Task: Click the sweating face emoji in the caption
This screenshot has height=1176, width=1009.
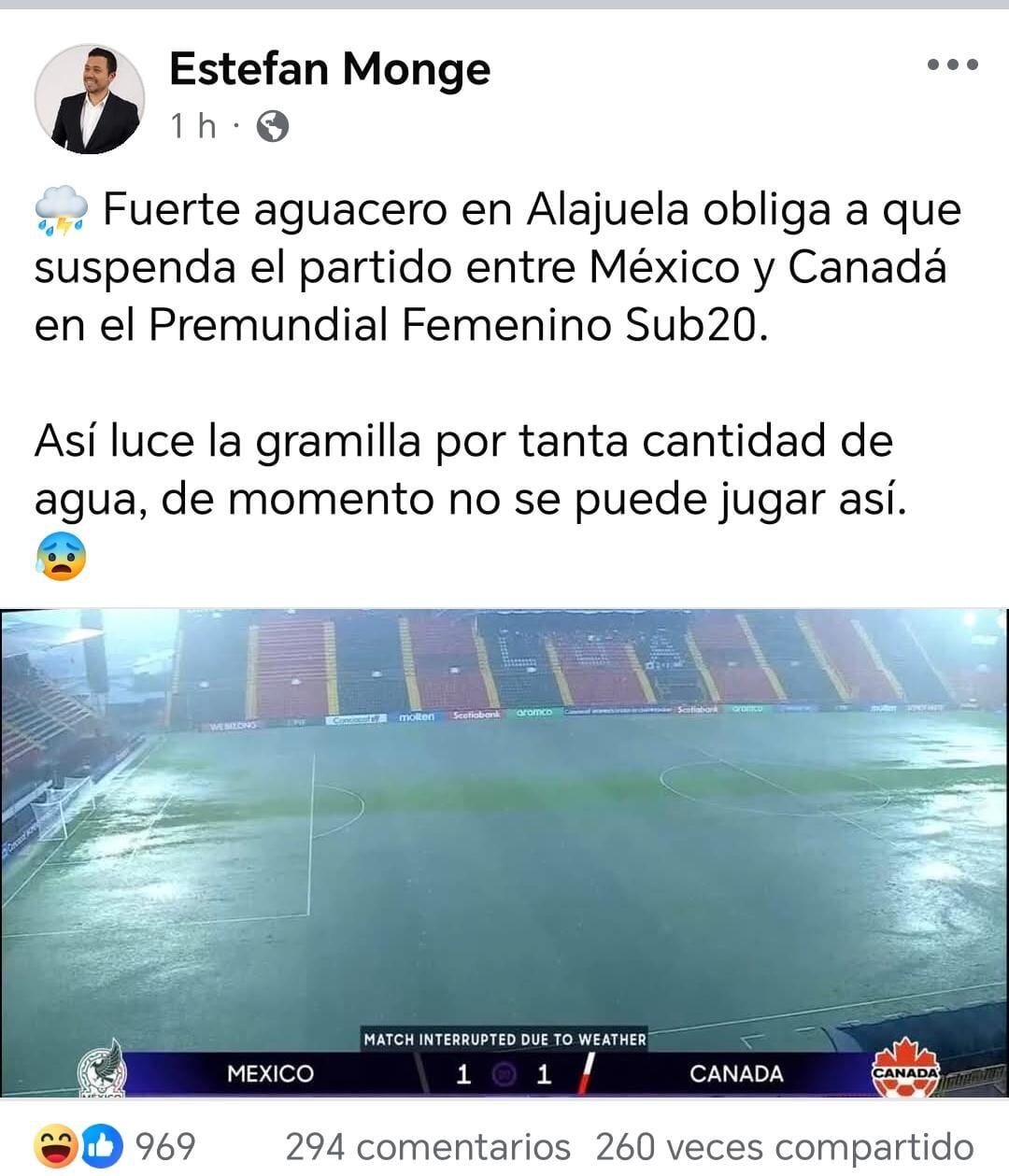Action: point(60,558)
